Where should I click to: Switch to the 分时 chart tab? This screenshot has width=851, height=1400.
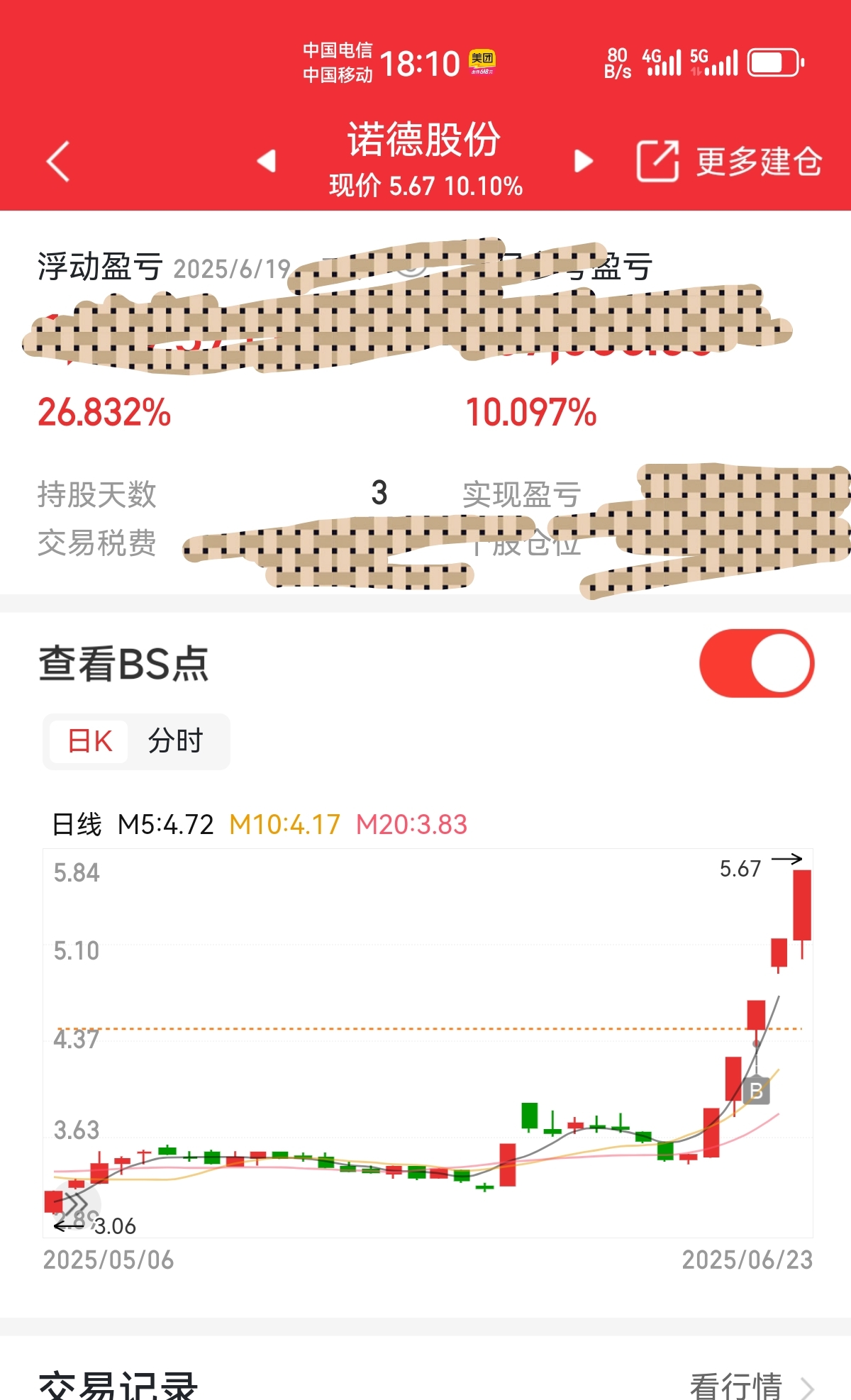click(x=176, y=741)
